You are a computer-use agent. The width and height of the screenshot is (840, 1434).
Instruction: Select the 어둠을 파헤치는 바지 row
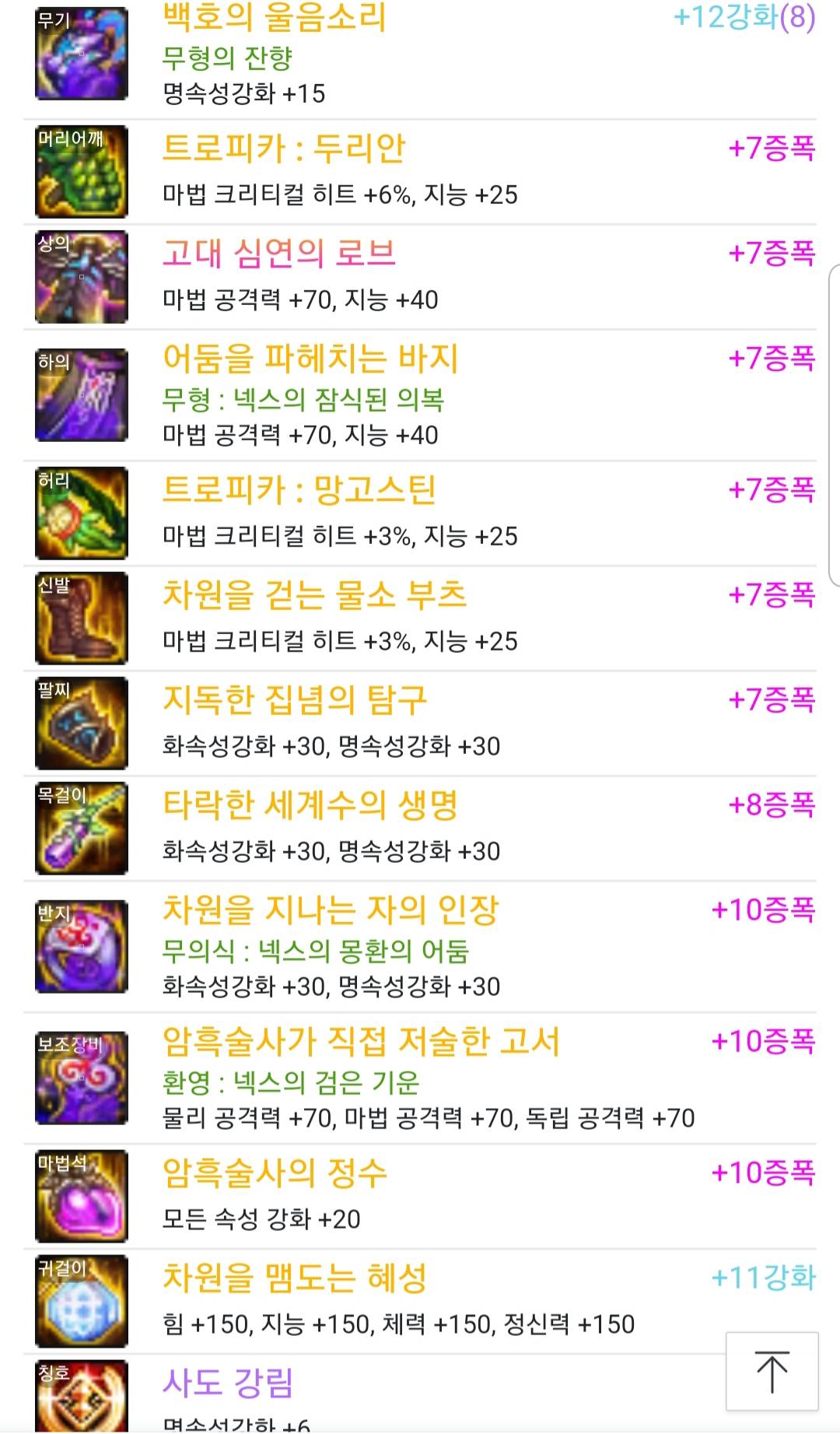(310, 359)
